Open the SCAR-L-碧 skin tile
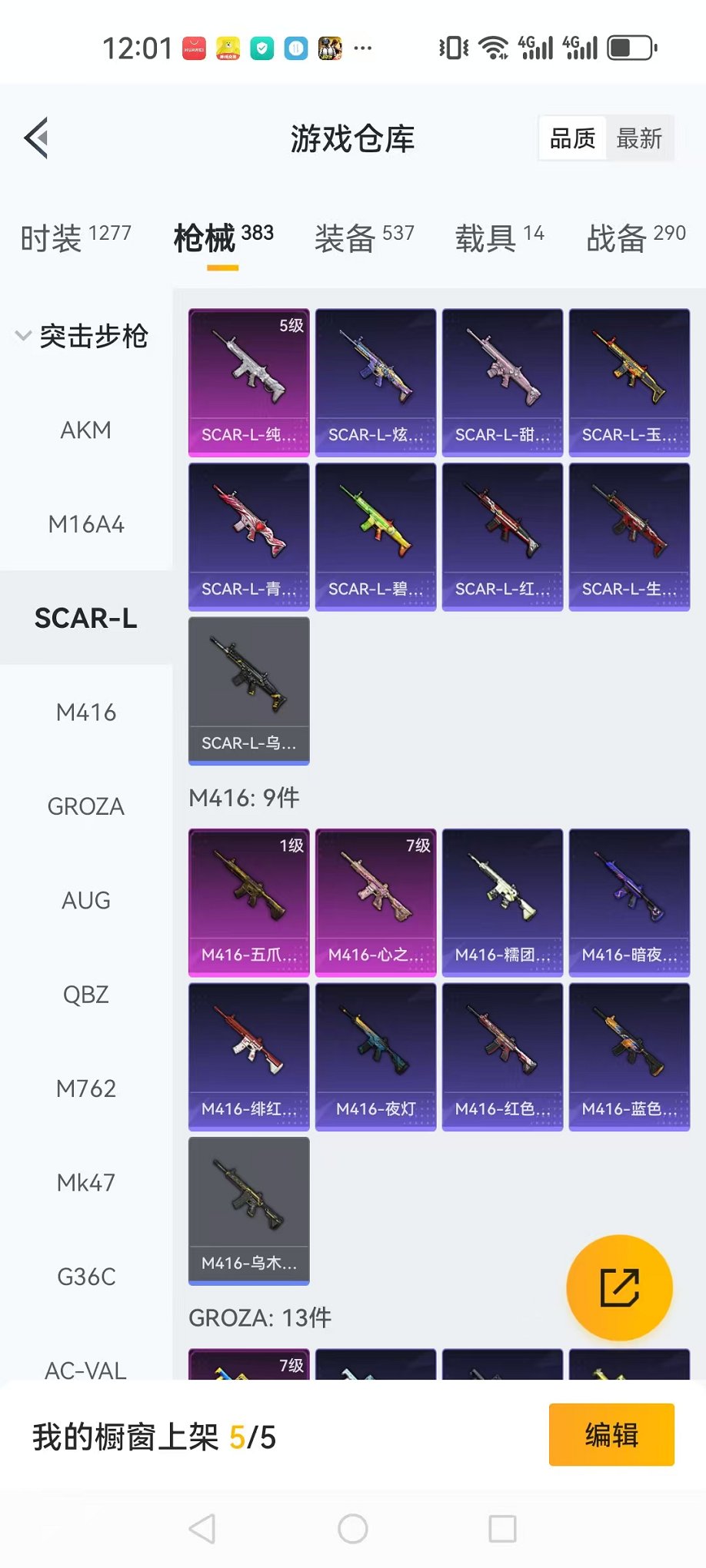 pyautogui.click(x=375, y=536)
